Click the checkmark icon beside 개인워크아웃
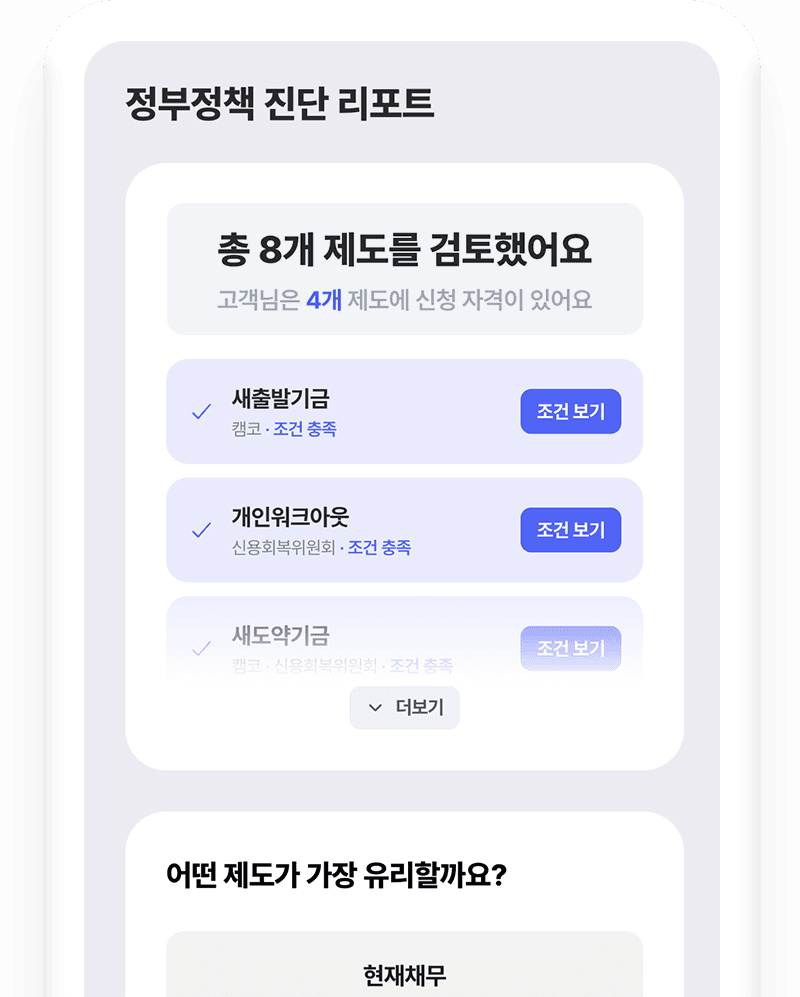Screen dimensions: 800x997 point(201,531)
